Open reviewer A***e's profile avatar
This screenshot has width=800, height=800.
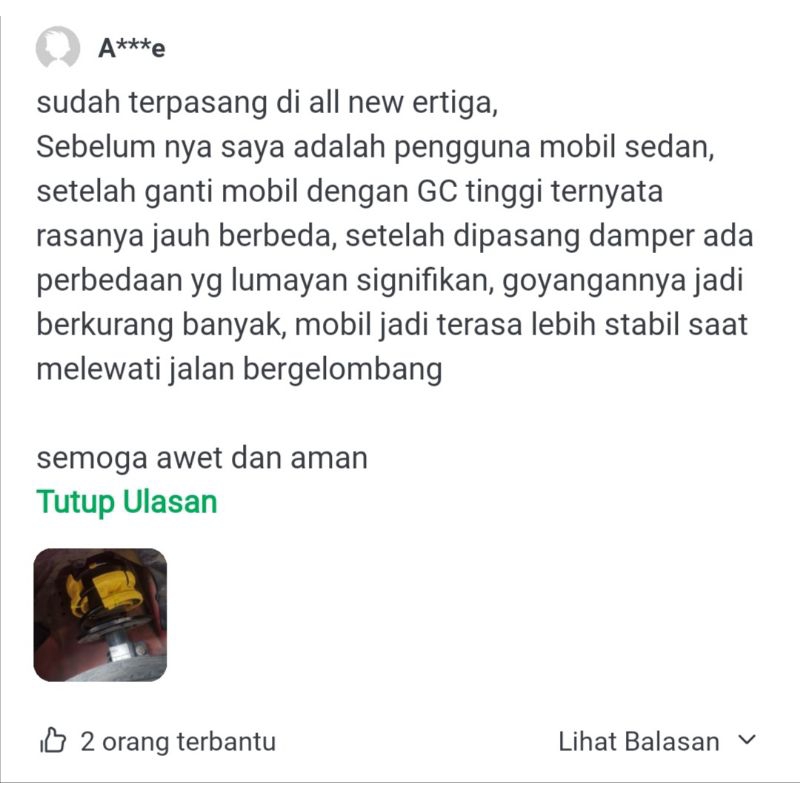tap(58, 47)
